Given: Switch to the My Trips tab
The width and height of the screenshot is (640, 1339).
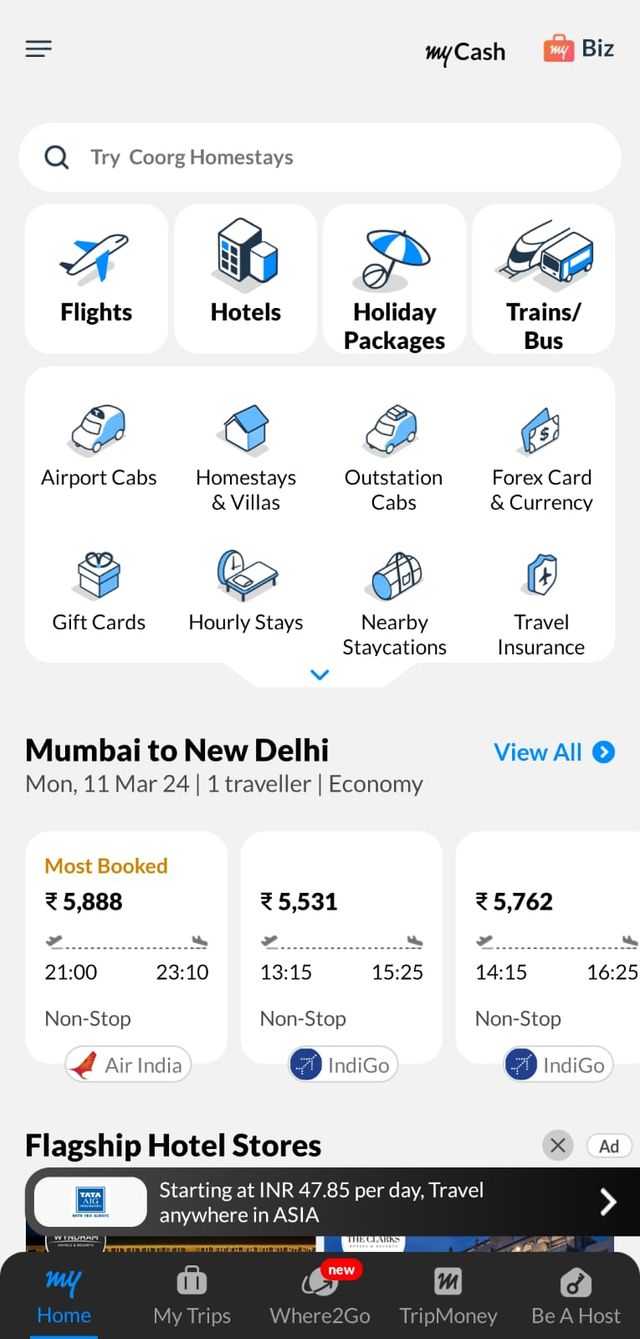Looking at the screenshot, I should [x=192, y=1297].
